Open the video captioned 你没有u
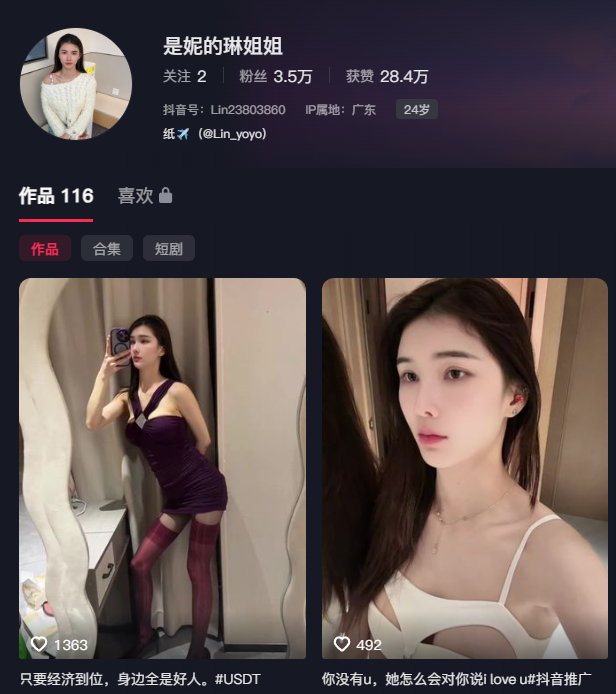 465,468
